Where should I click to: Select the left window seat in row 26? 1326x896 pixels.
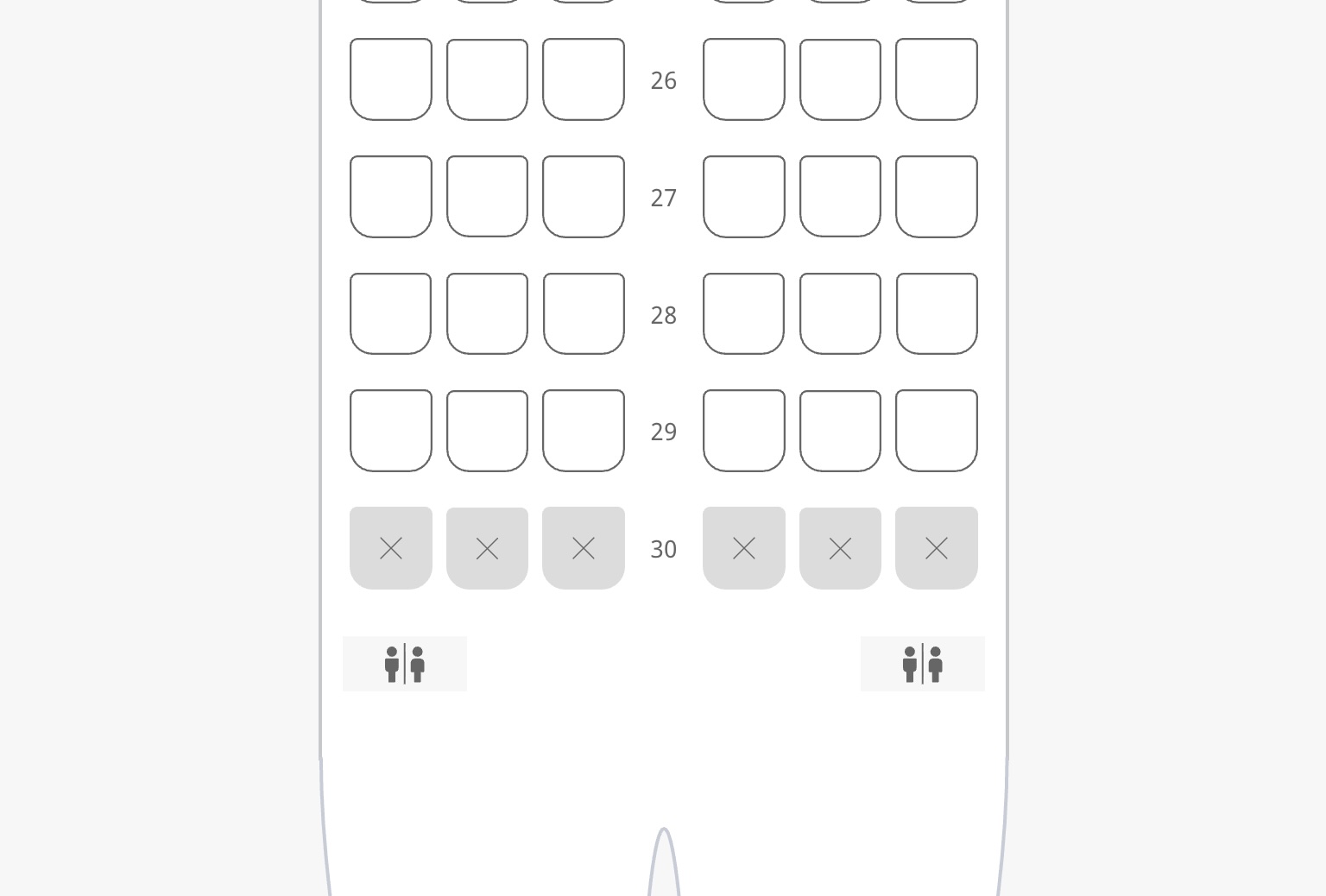(x=391, y=79)
